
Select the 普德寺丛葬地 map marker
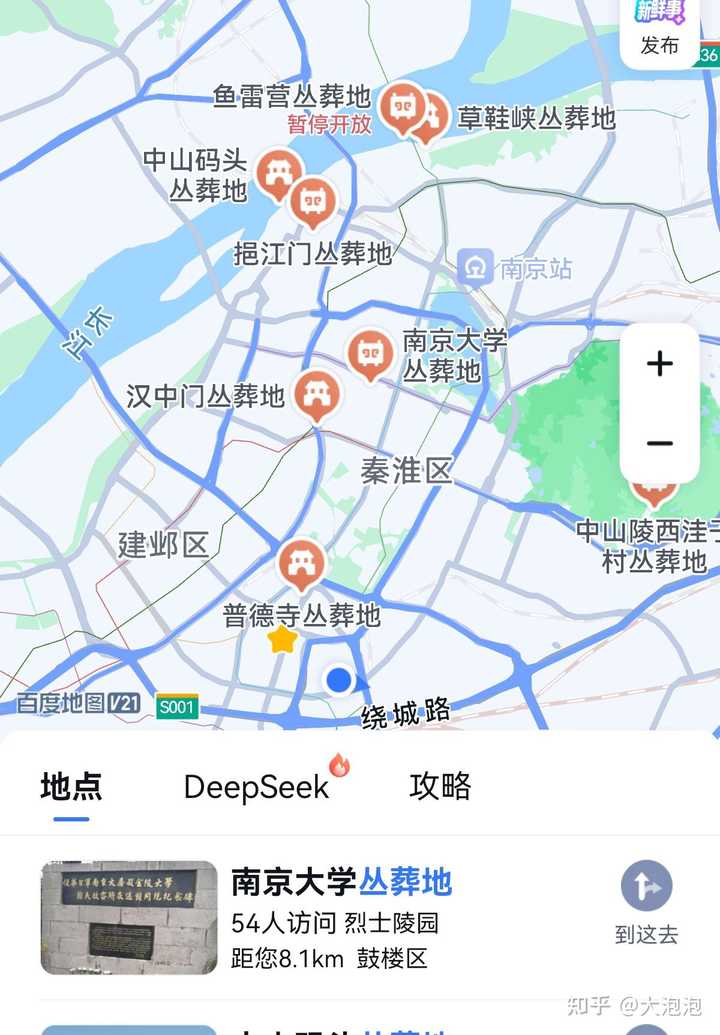pyautogui.click(x=300, y=563)
